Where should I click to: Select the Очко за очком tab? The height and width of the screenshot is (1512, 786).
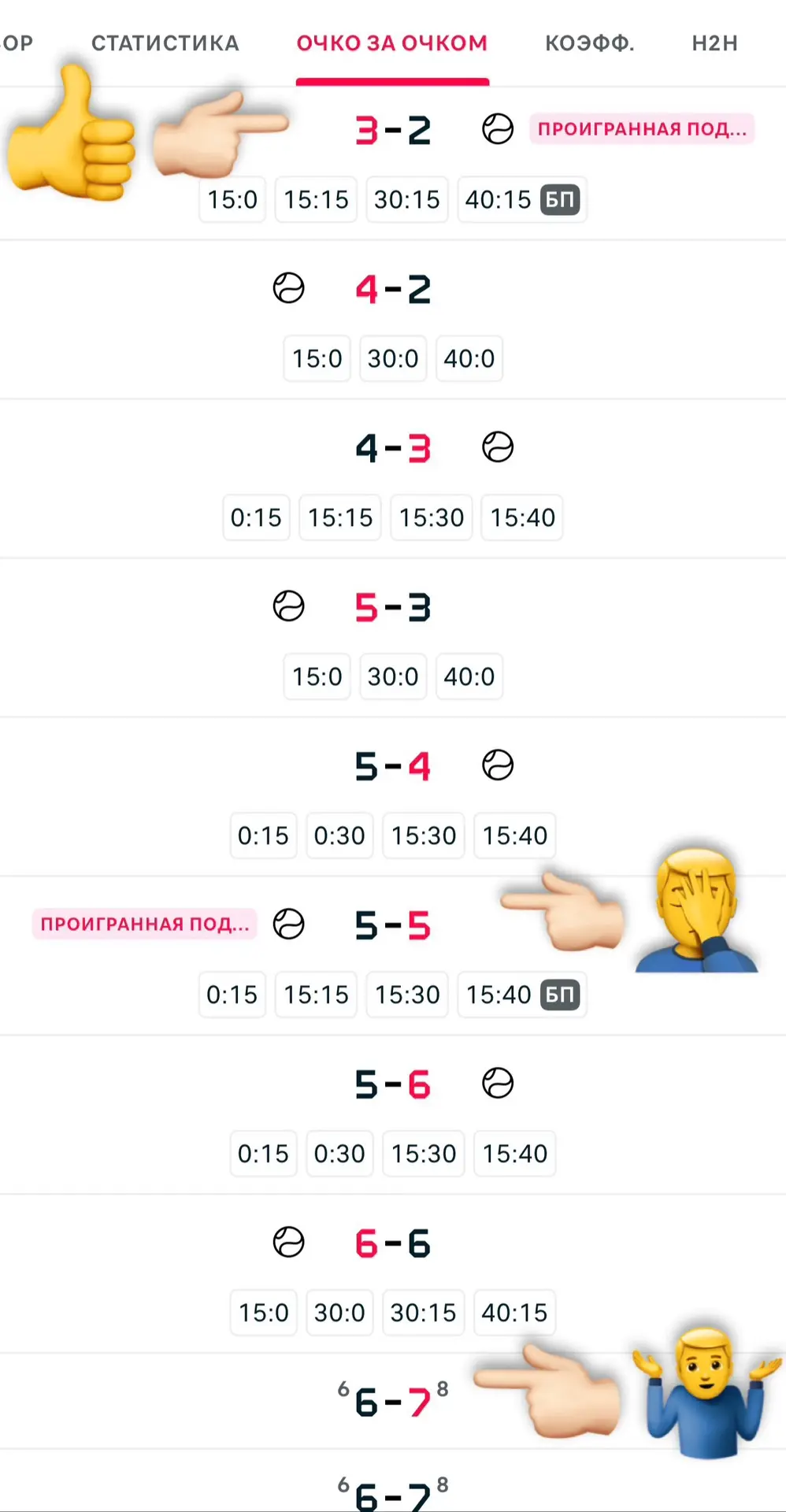[x=392, y=43]
